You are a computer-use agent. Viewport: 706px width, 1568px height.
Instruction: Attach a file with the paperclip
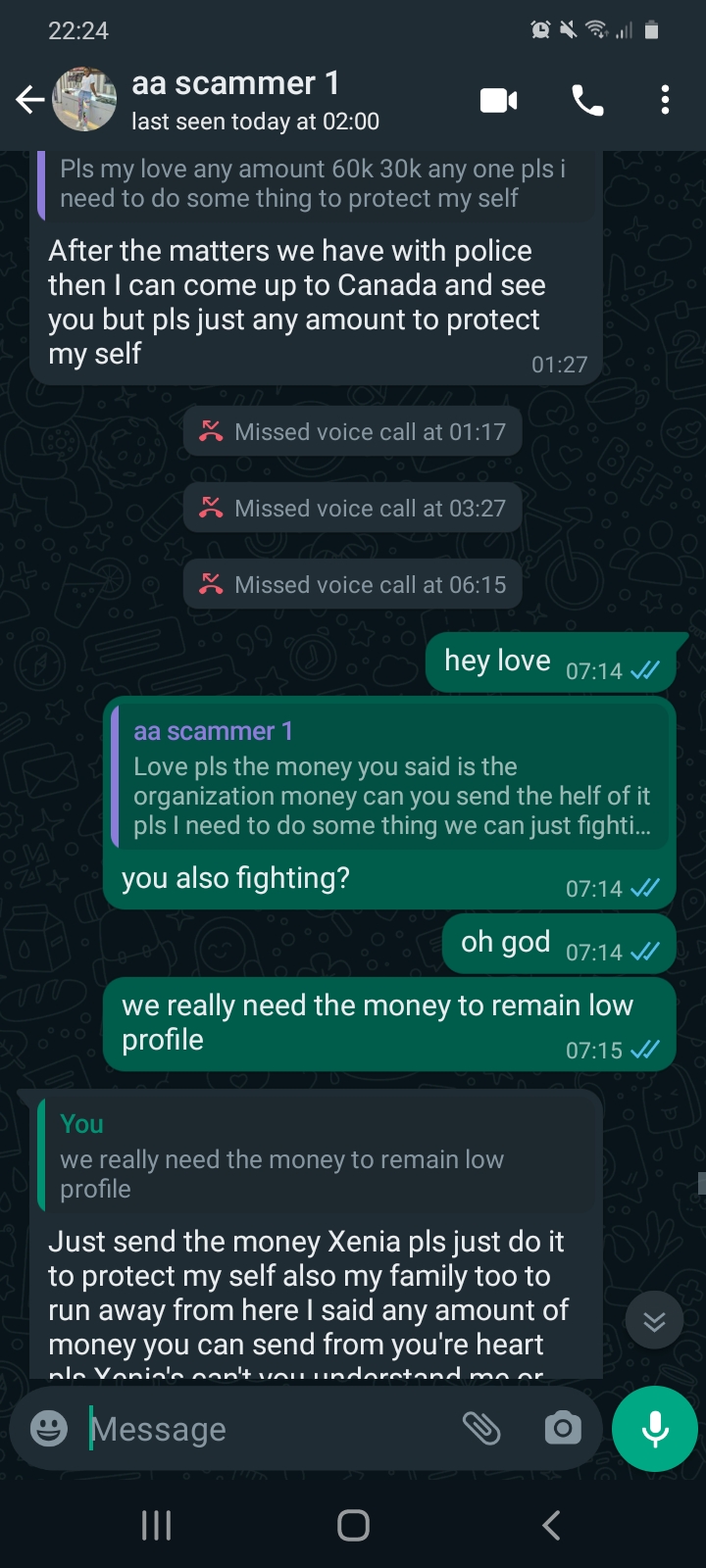(x=481, y=1429)
